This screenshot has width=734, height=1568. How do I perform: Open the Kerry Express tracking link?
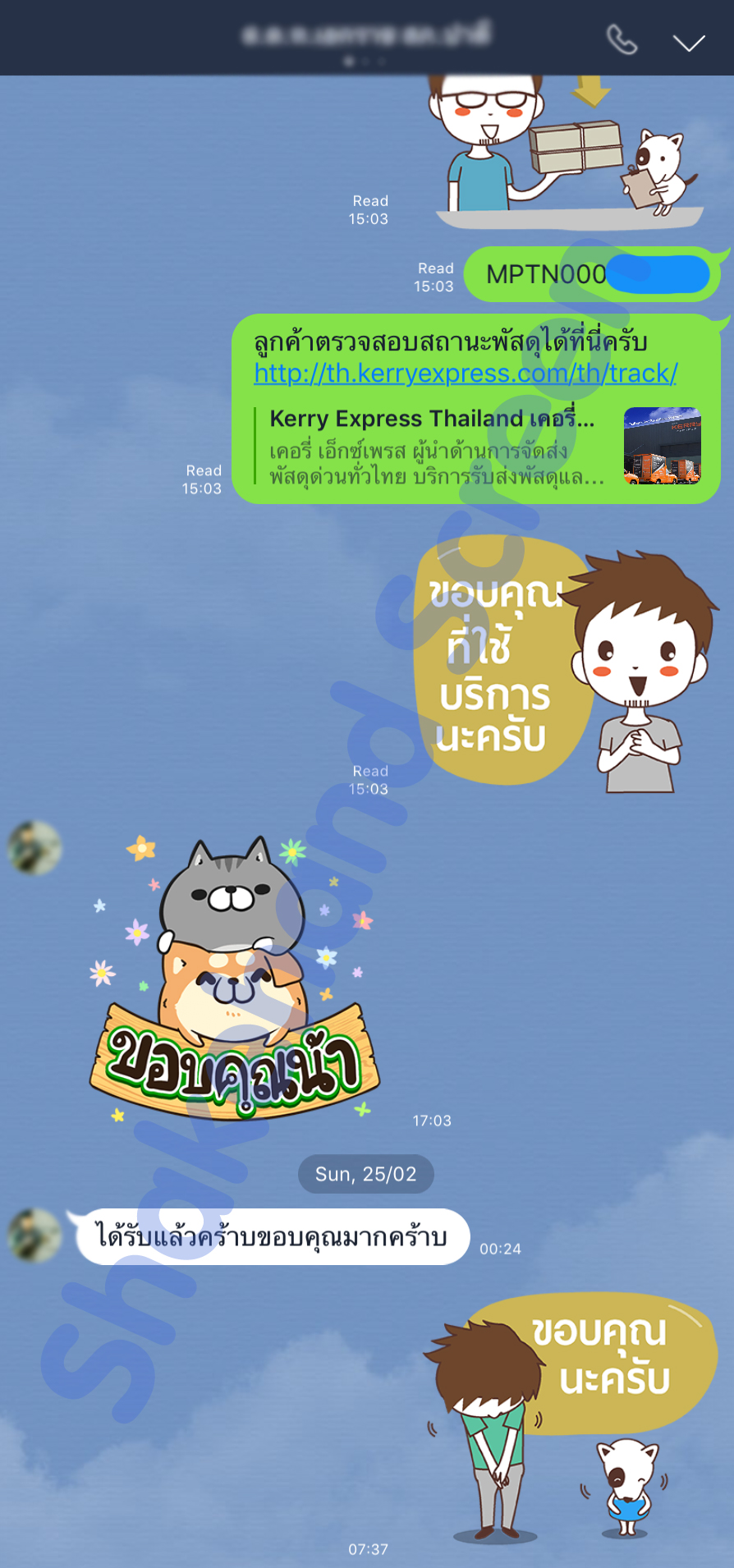click(x=465, y=374)
